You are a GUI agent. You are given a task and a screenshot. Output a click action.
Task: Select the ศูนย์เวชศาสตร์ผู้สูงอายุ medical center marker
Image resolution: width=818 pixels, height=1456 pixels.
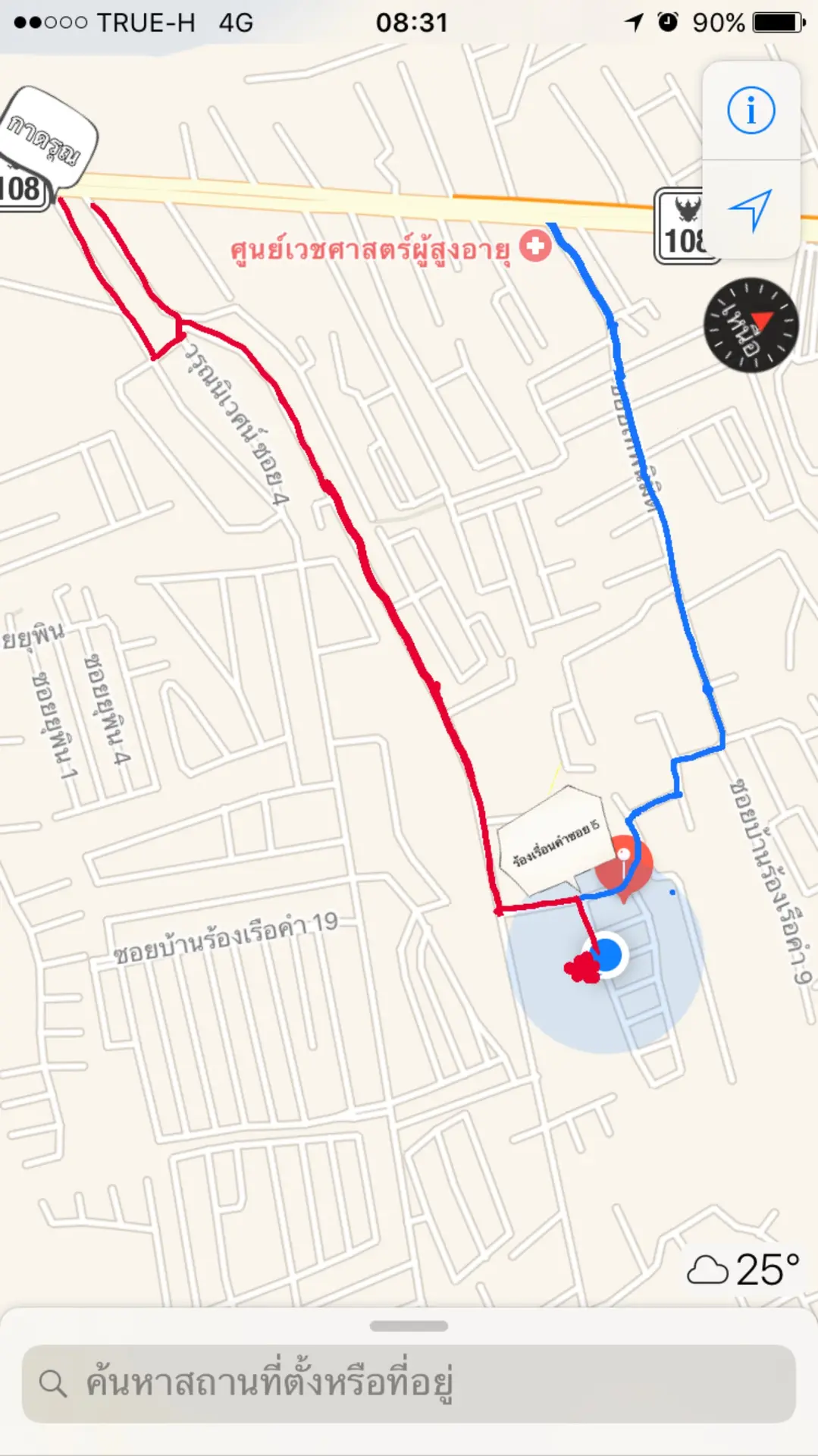pyautogui.click(x=535, y=246)
